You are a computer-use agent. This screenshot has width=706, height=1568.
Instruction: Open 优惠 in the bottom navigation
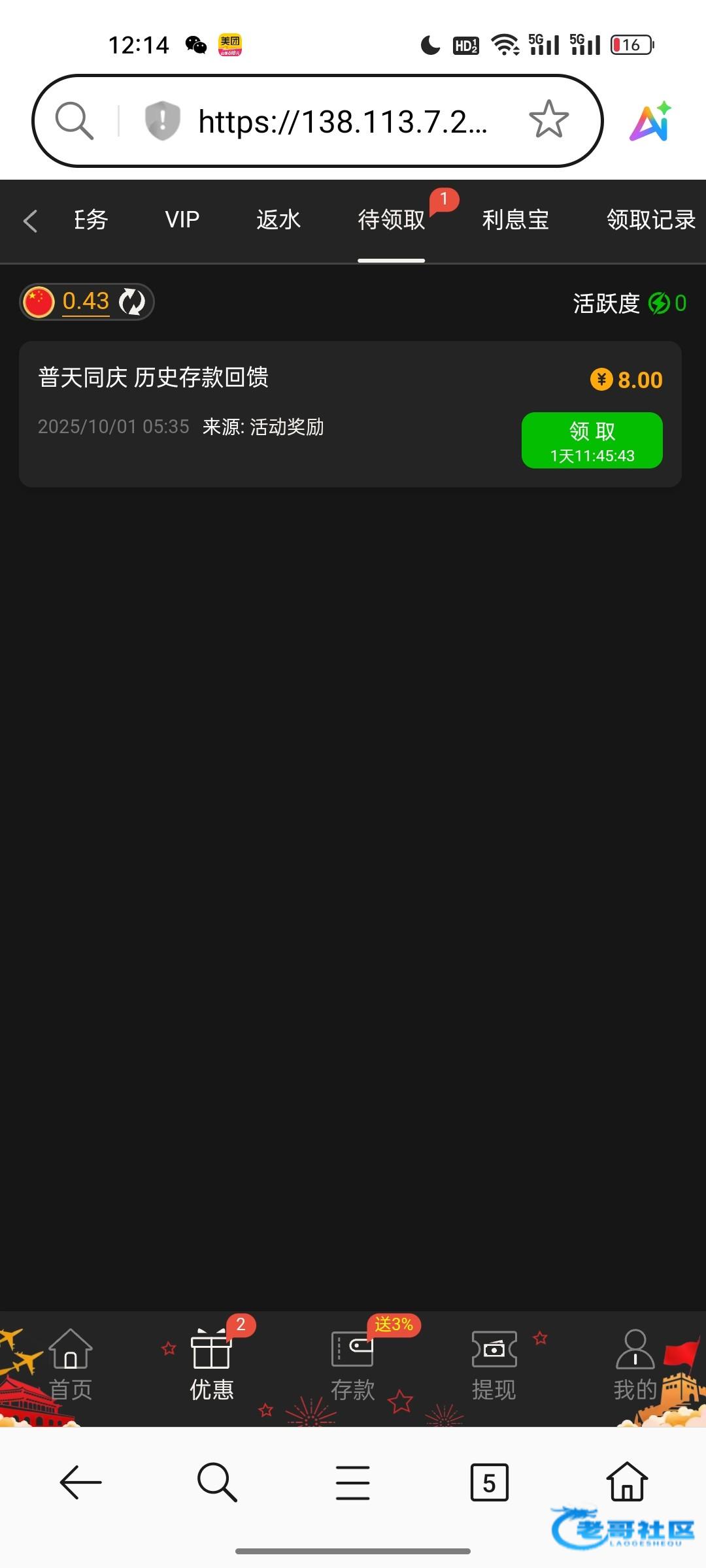pos(211,1365)
